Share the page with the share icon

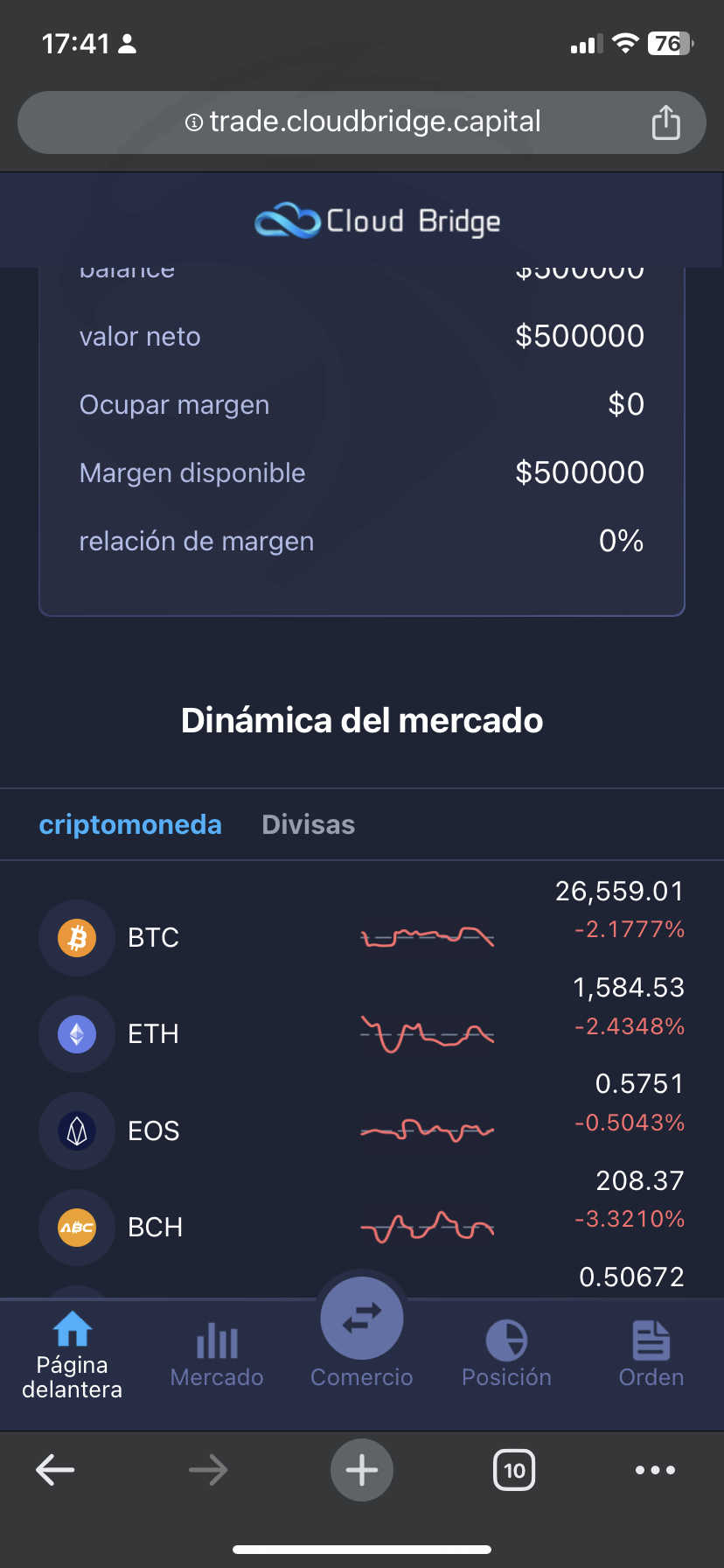coord(665,122)
